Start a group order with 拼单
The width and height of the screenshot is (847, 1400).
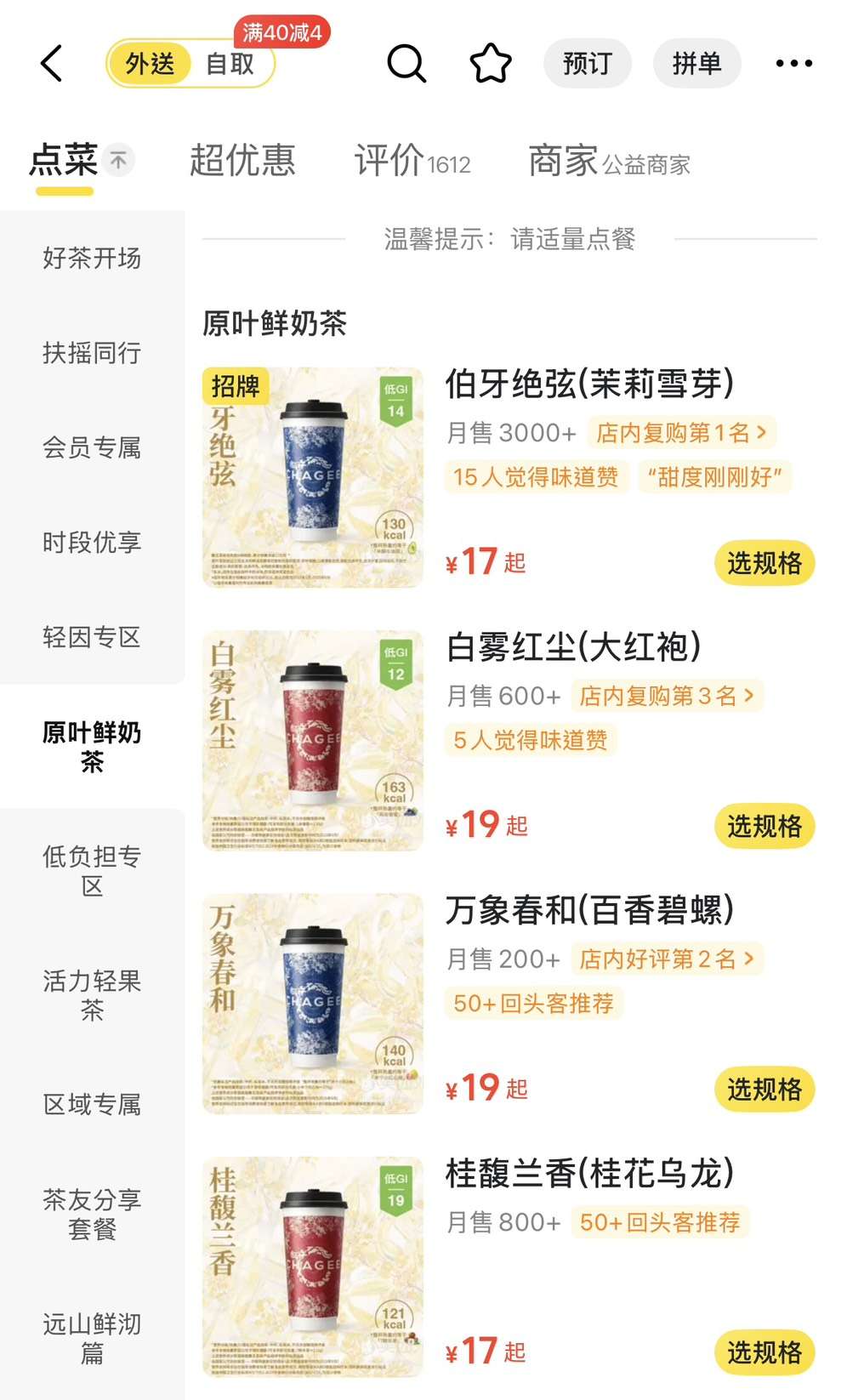coord(696,64)
